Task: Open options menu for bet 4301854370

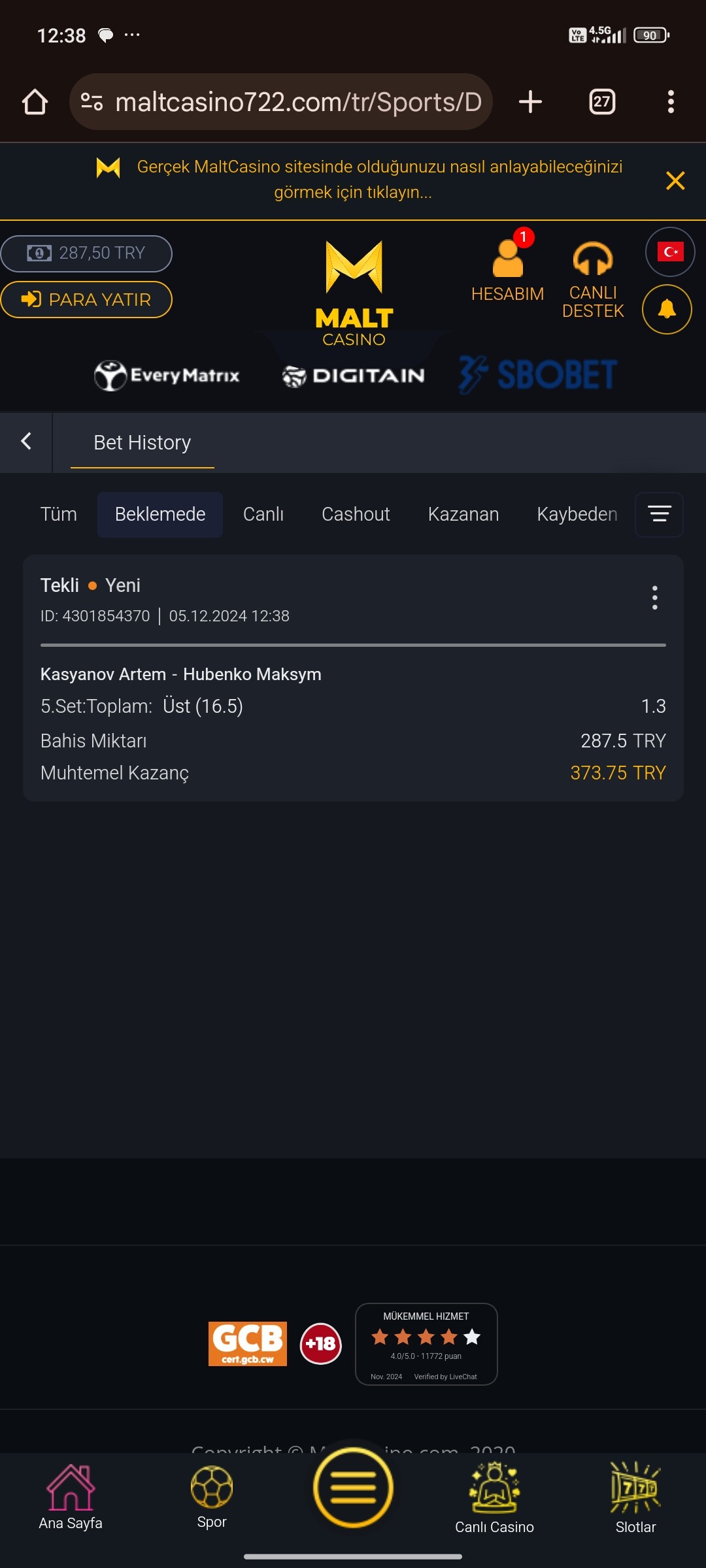Action: (x=654, y=598)
